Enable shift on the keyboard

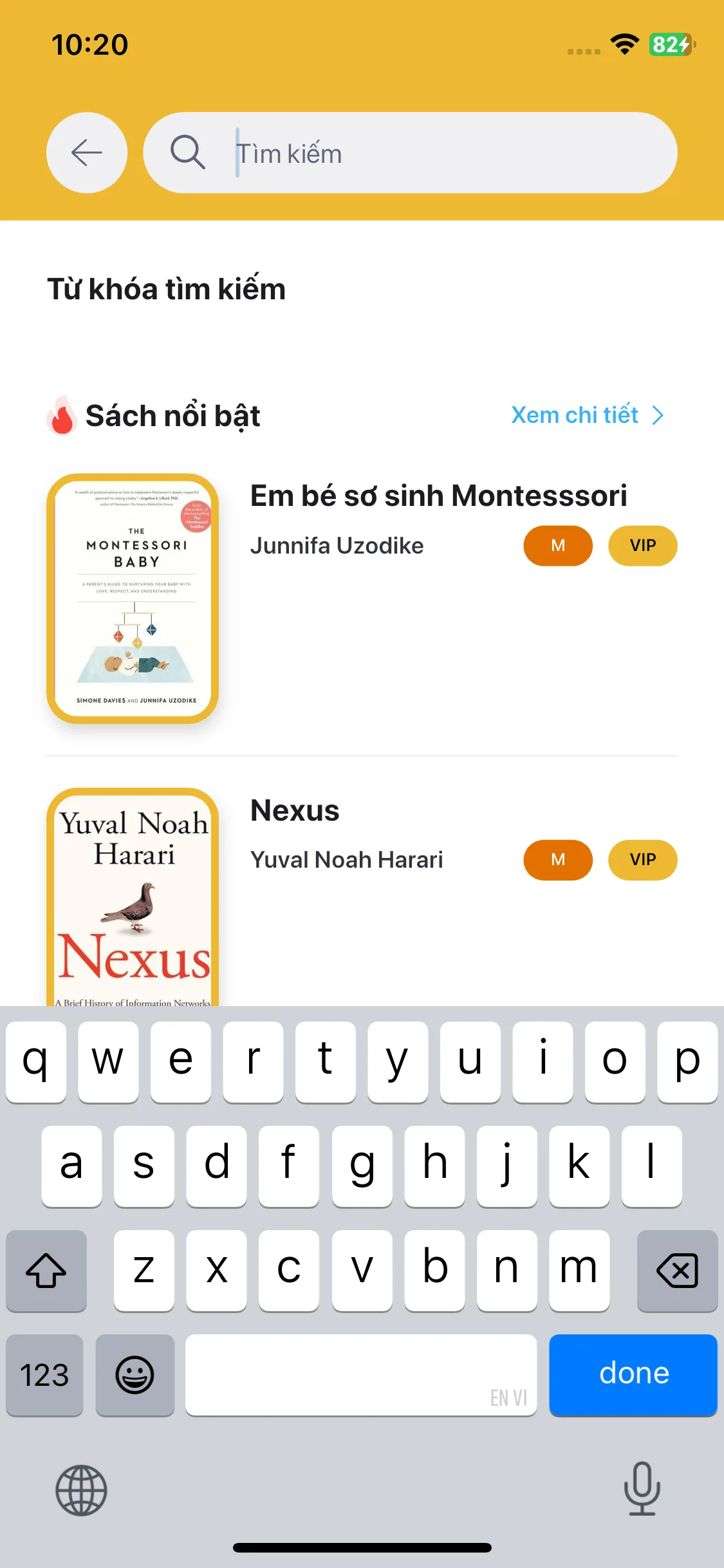click(46, 1270)
